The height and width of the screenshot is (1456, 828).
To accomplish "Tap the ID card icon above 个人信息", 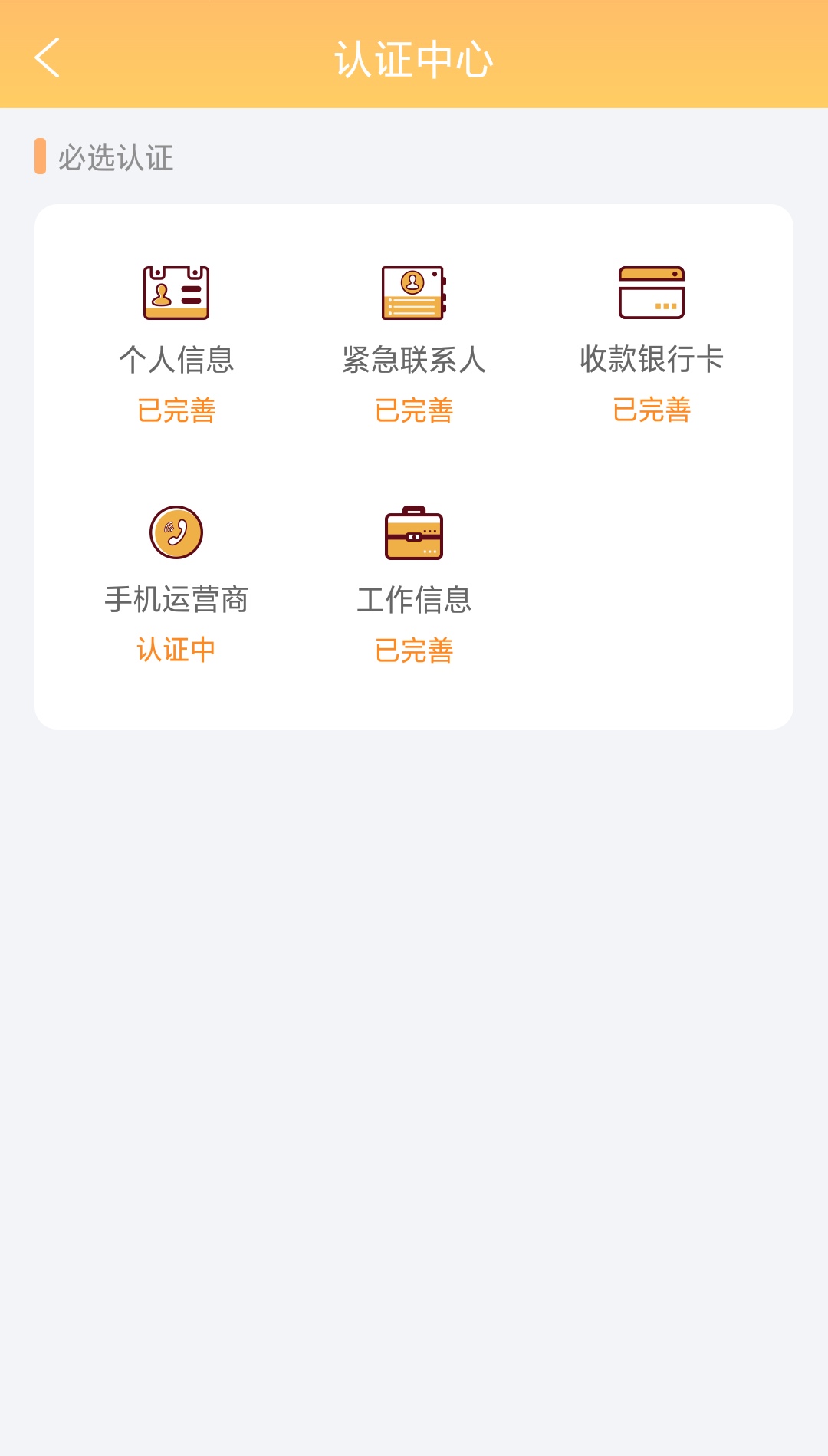I will click(175, 292).
